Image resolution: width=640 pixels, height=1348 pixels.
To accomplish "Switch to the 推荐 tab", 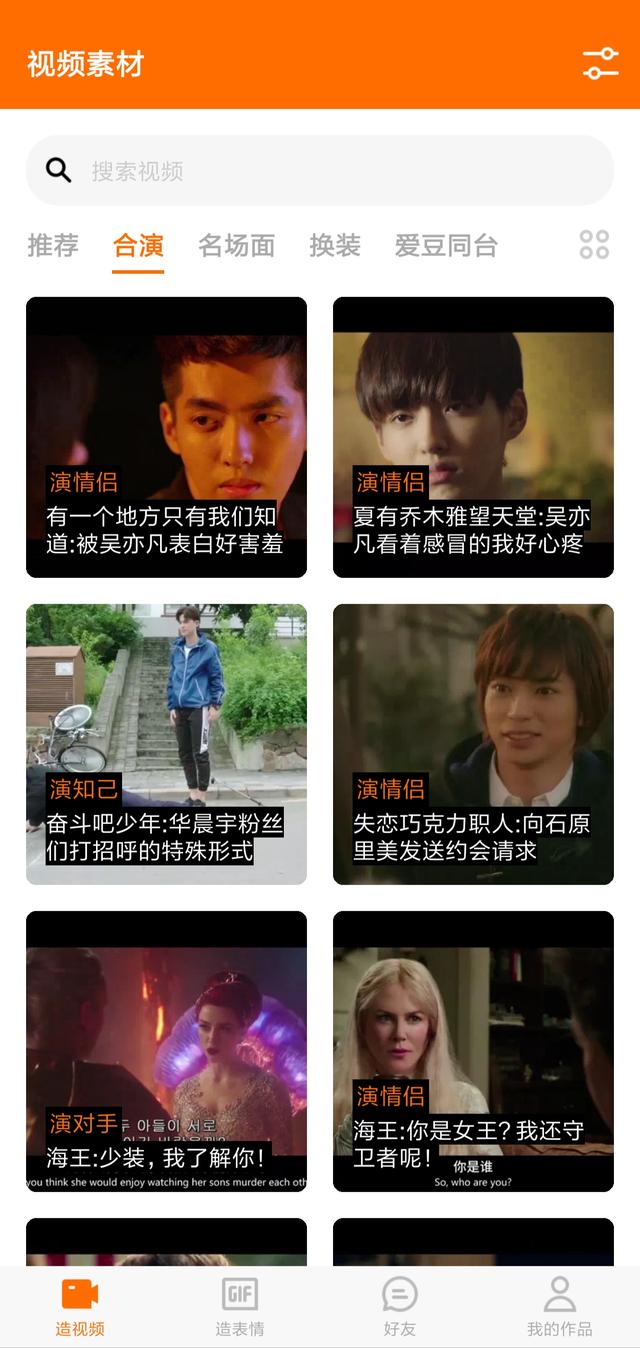I will [53, 245].
